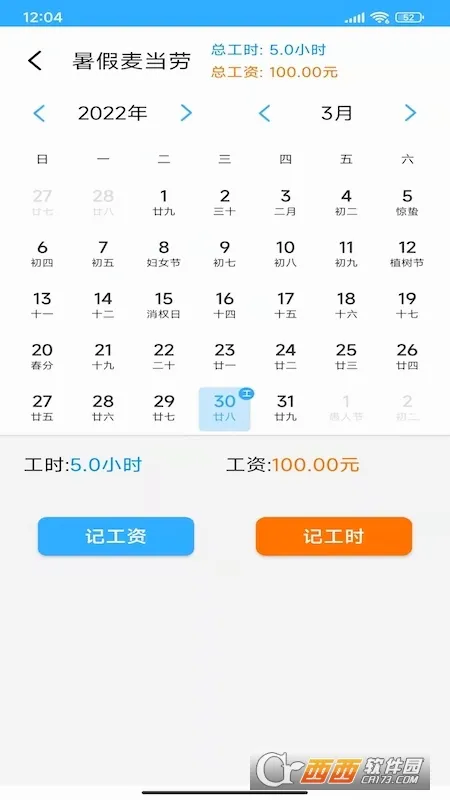Select March 24 on the calendar
This screenshot has width=450, height=800.
pyautogui.click(x=286, y=357)
